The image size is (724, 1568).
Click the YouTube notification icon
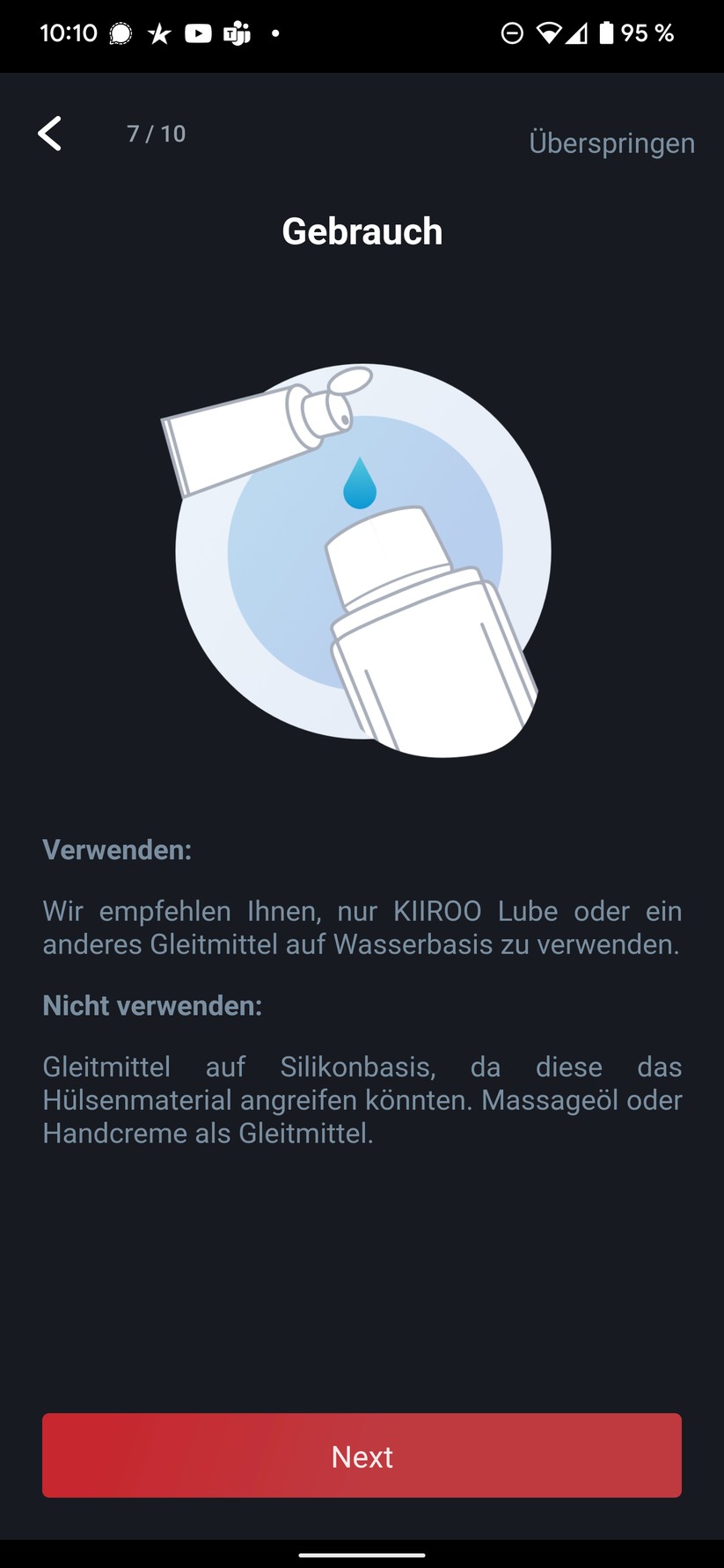pos(198,33)
